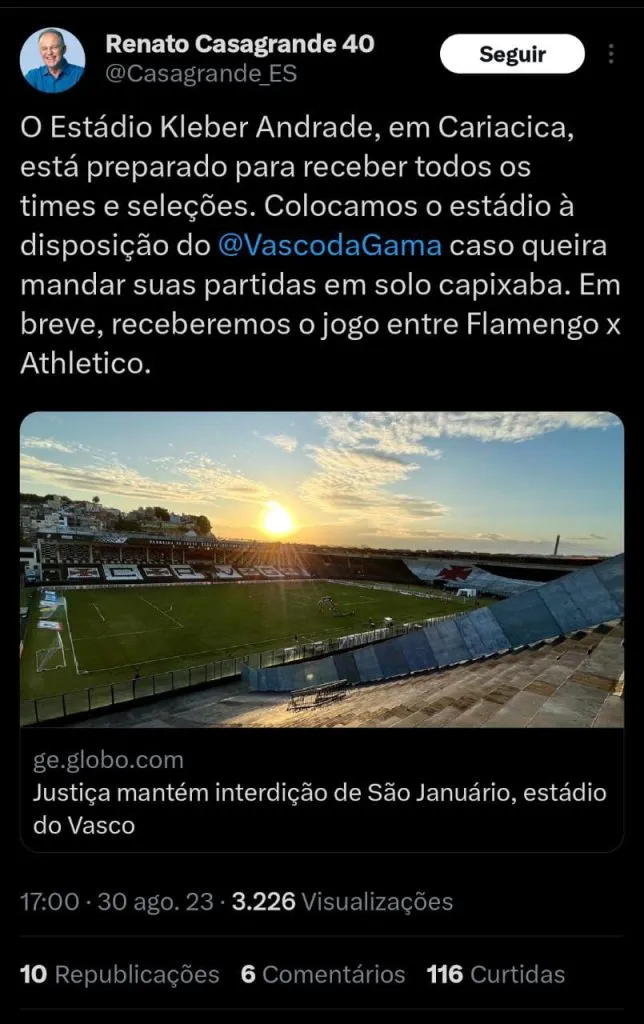644x1024 pixels.
Task: Open Renato Casagrande's profile picture
Action: click(52, 60)
